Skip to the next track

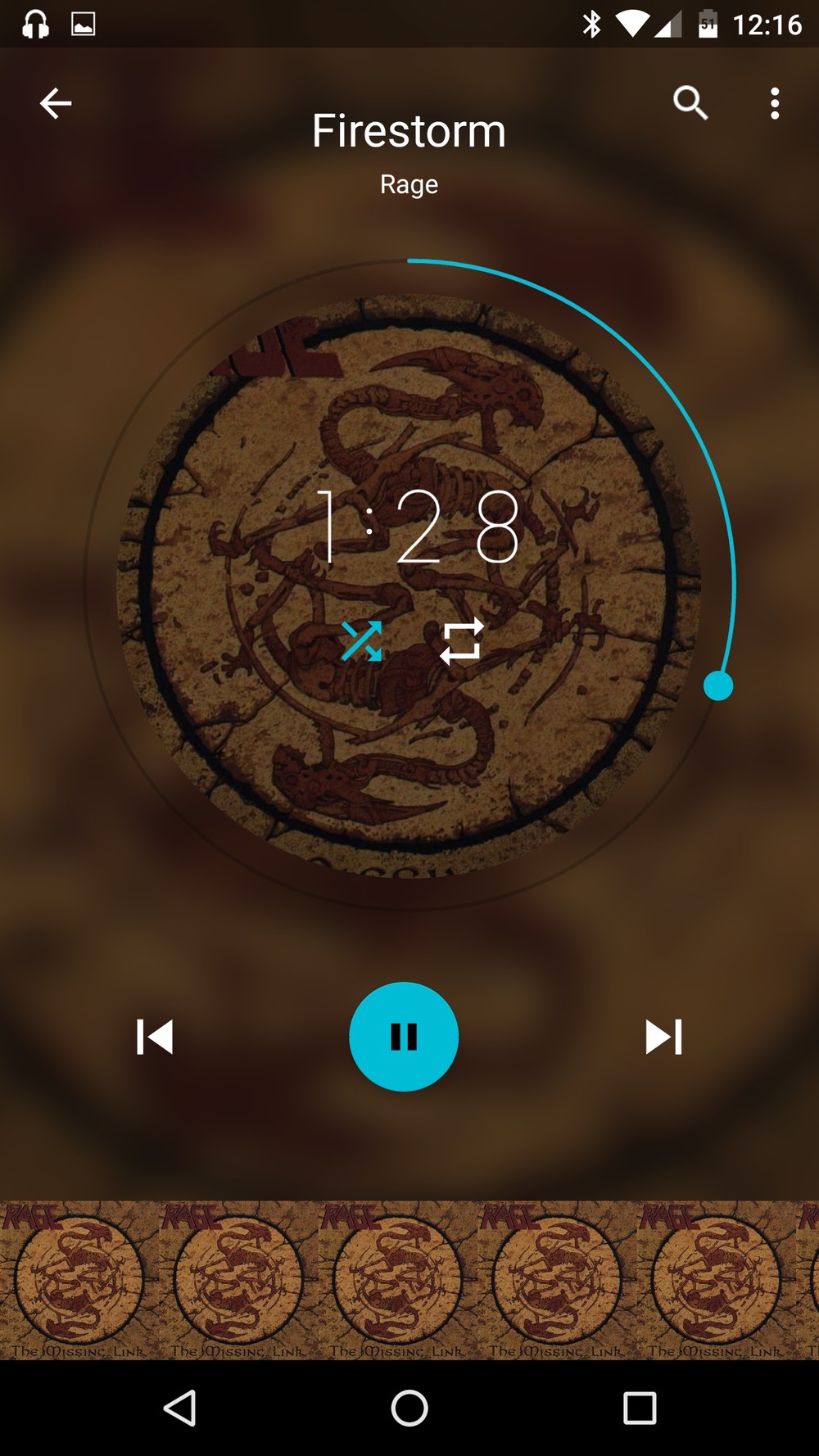click(x=663, y=1037)
